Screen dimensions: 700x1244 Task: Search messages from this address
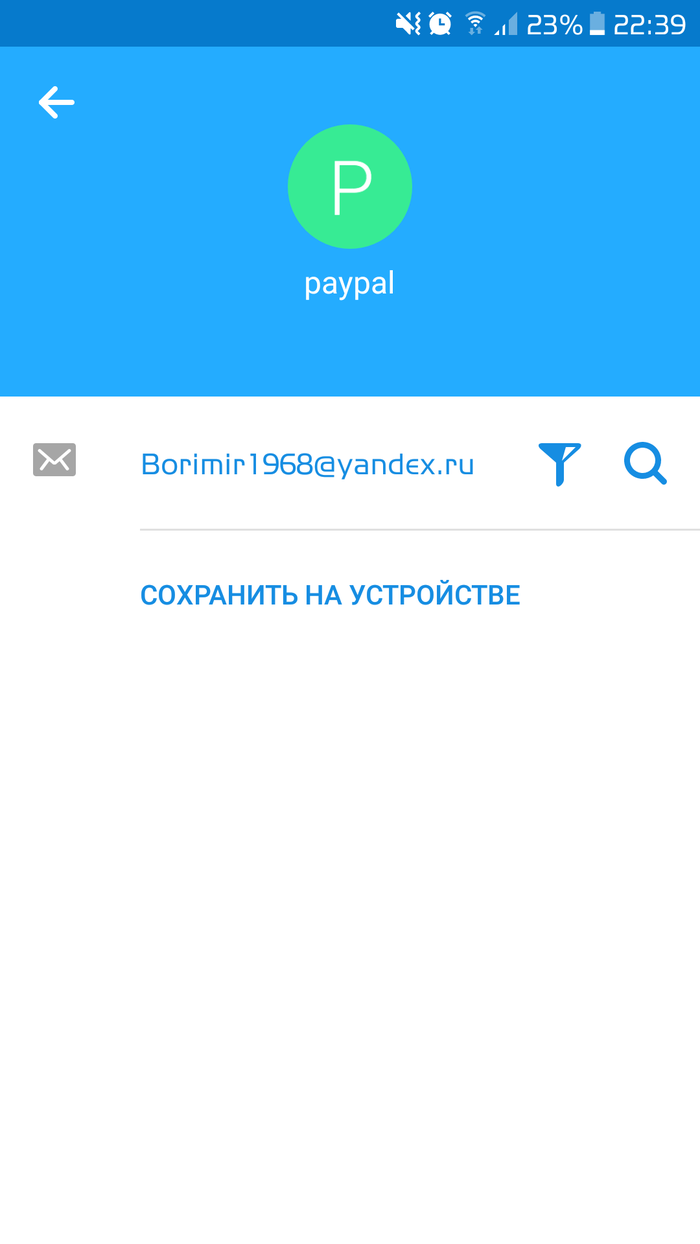(645, 464)
